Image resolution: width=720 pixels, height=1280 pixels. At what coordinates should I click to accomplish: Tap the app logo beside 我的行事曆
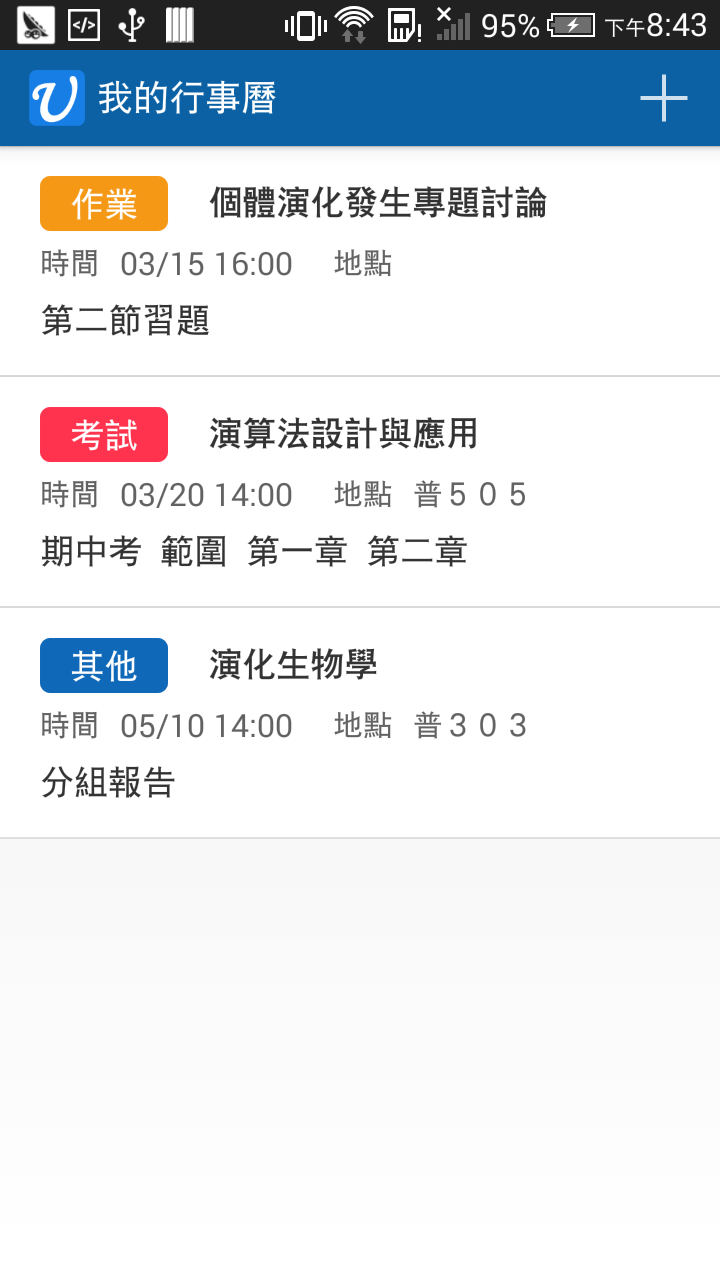click(56, 98)
